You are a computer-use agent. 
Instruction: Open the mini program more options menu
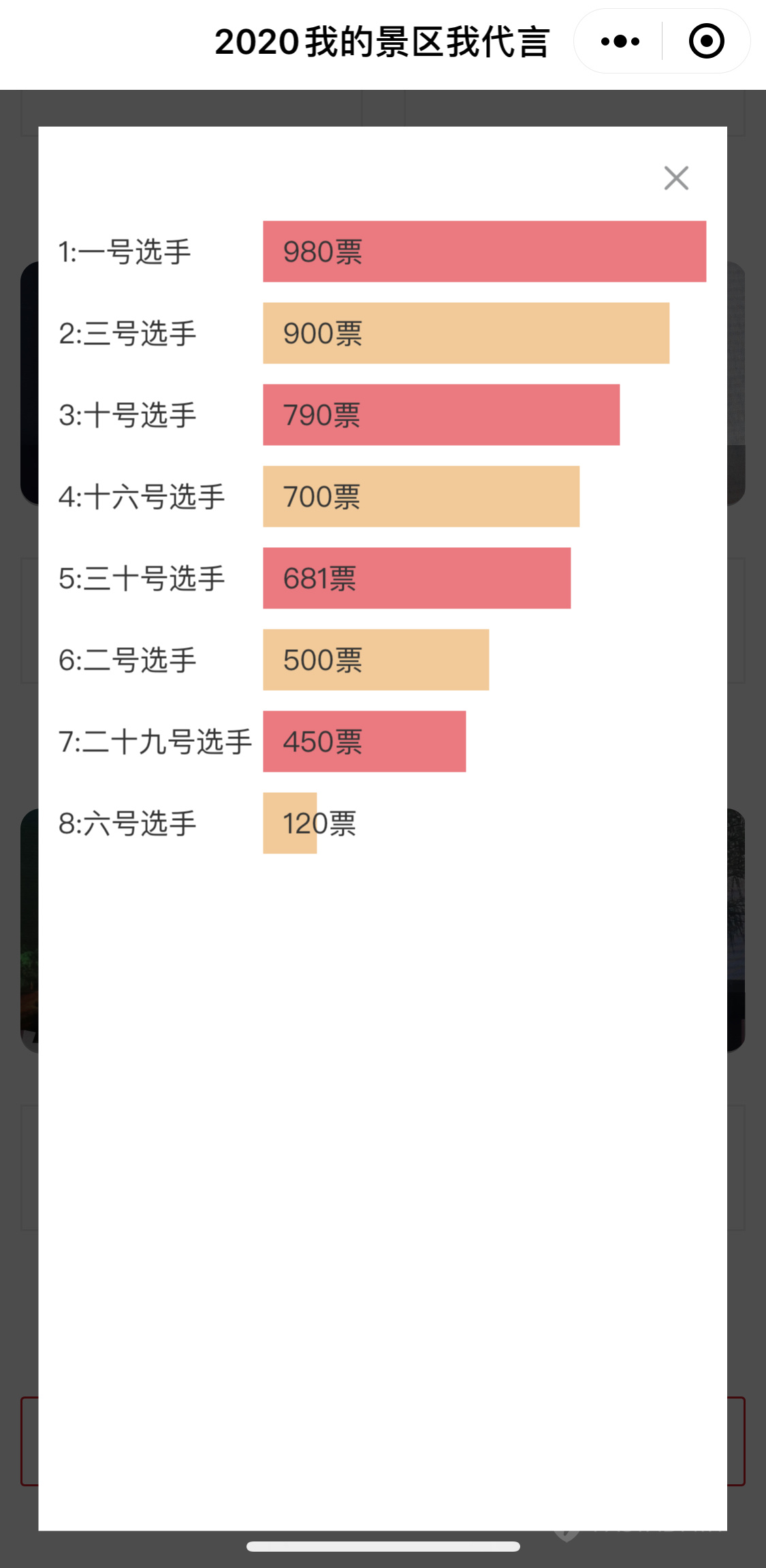pos(620,42)
